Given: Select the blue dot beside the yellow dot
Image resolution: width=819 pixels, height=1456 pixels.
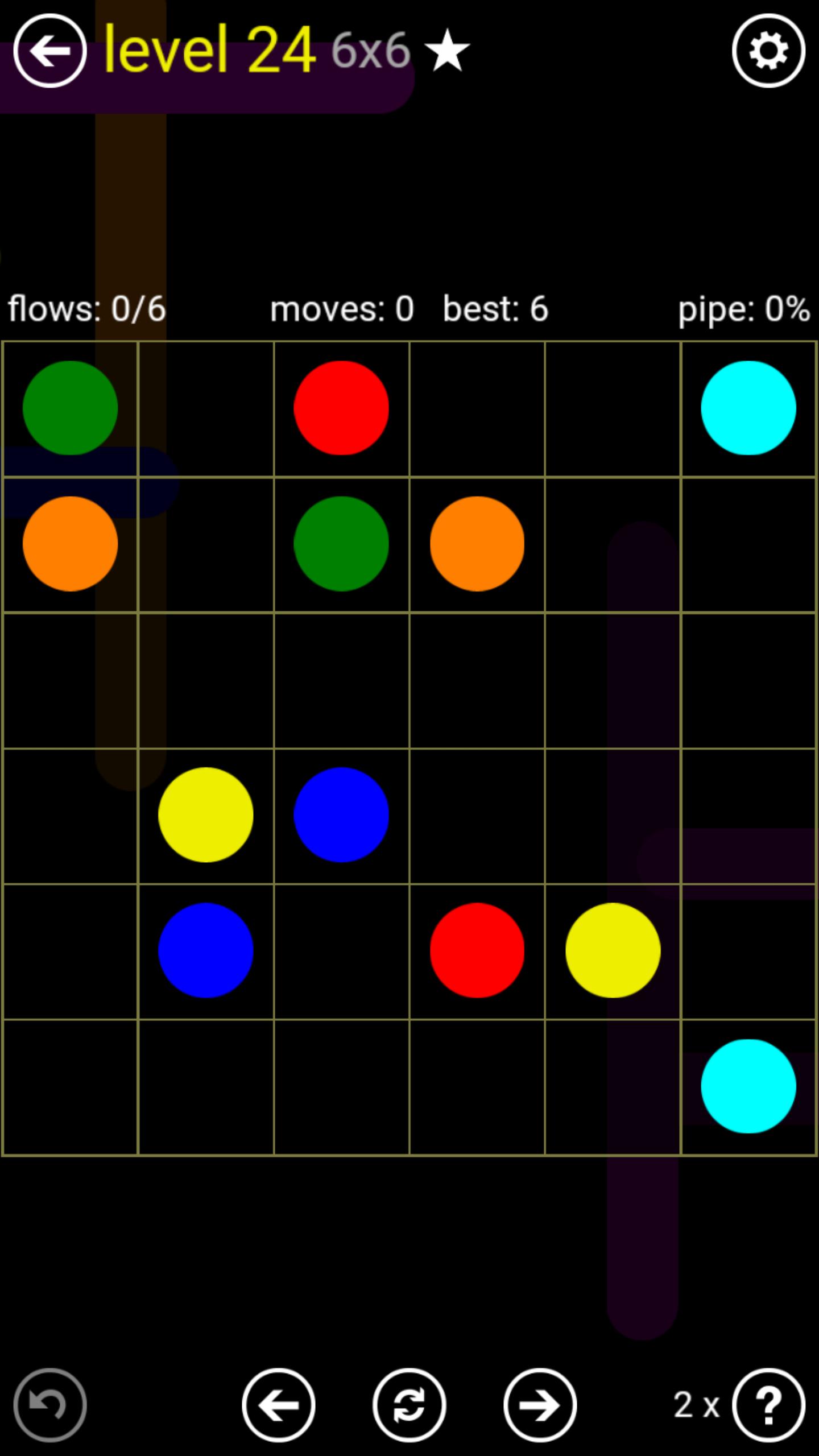Looking at the screenshot, I should 341,814.
